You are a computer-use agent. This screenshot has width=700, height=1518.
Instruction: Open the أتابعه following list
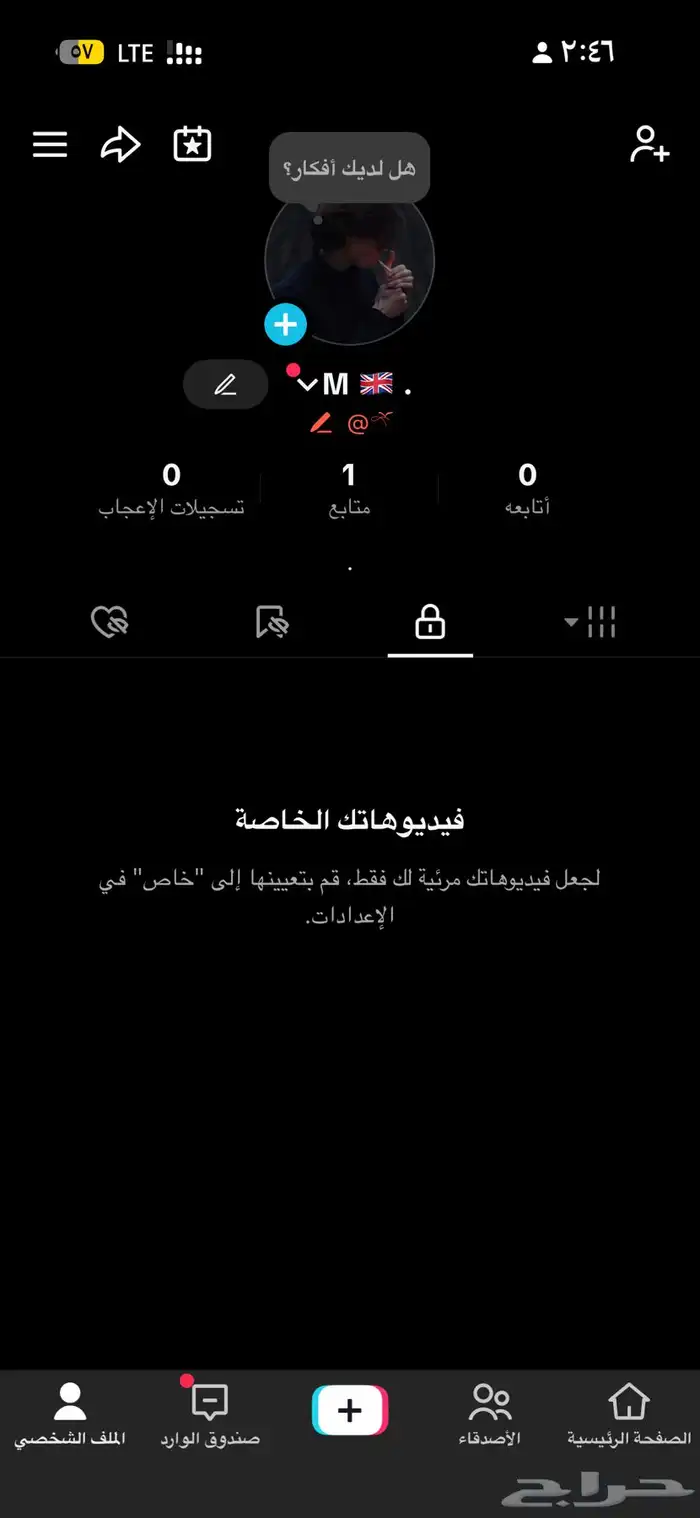527,488
